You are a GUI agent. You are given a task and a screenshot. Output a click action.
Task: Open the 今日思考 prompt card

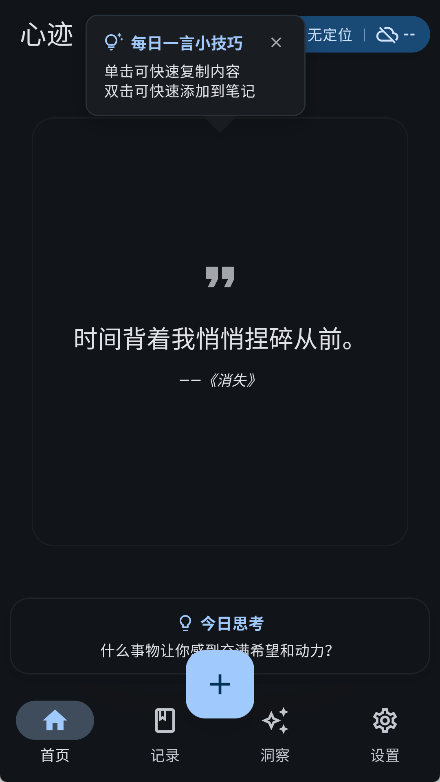[x=220, y=636]
